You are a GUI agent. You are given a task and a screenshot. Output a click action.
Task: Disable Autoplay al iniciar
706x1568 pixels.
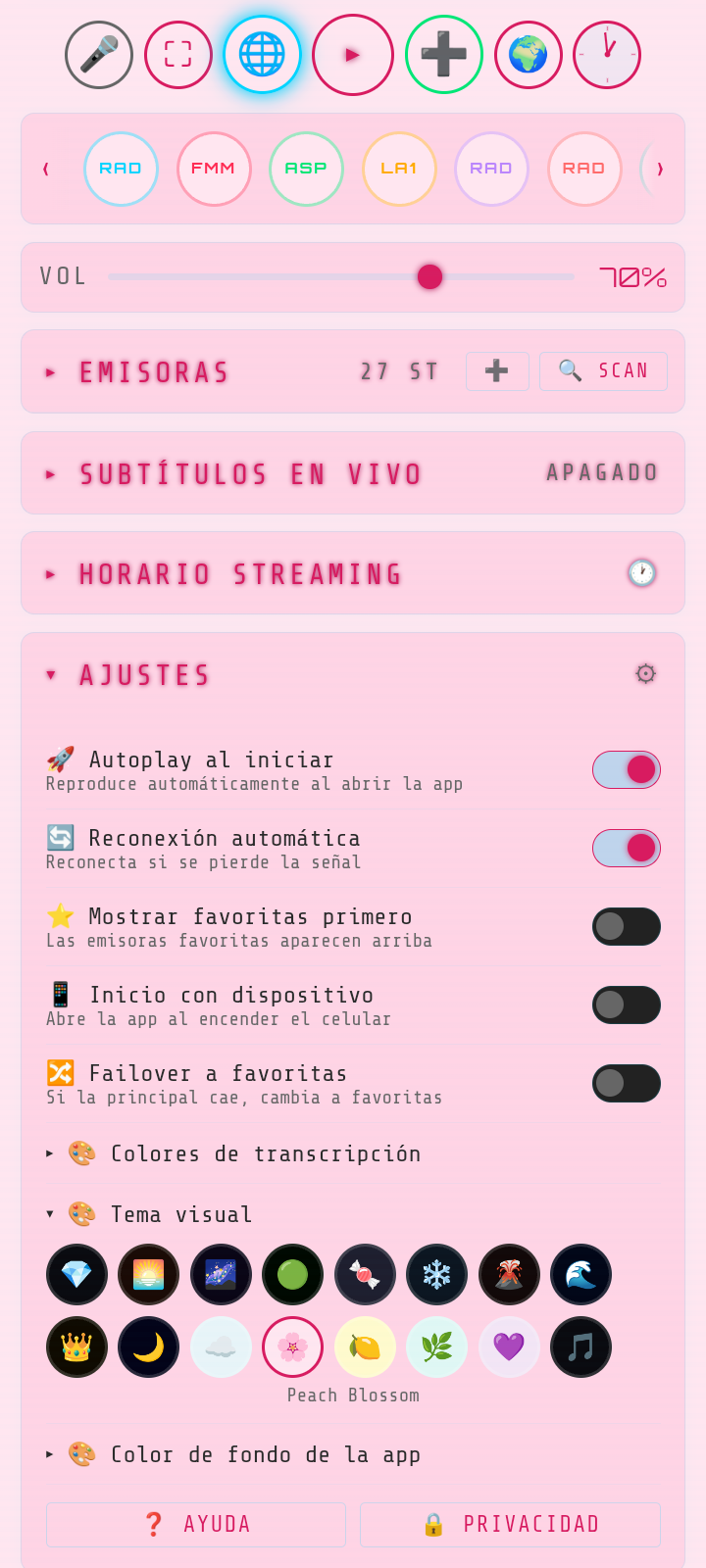(626, 769)
